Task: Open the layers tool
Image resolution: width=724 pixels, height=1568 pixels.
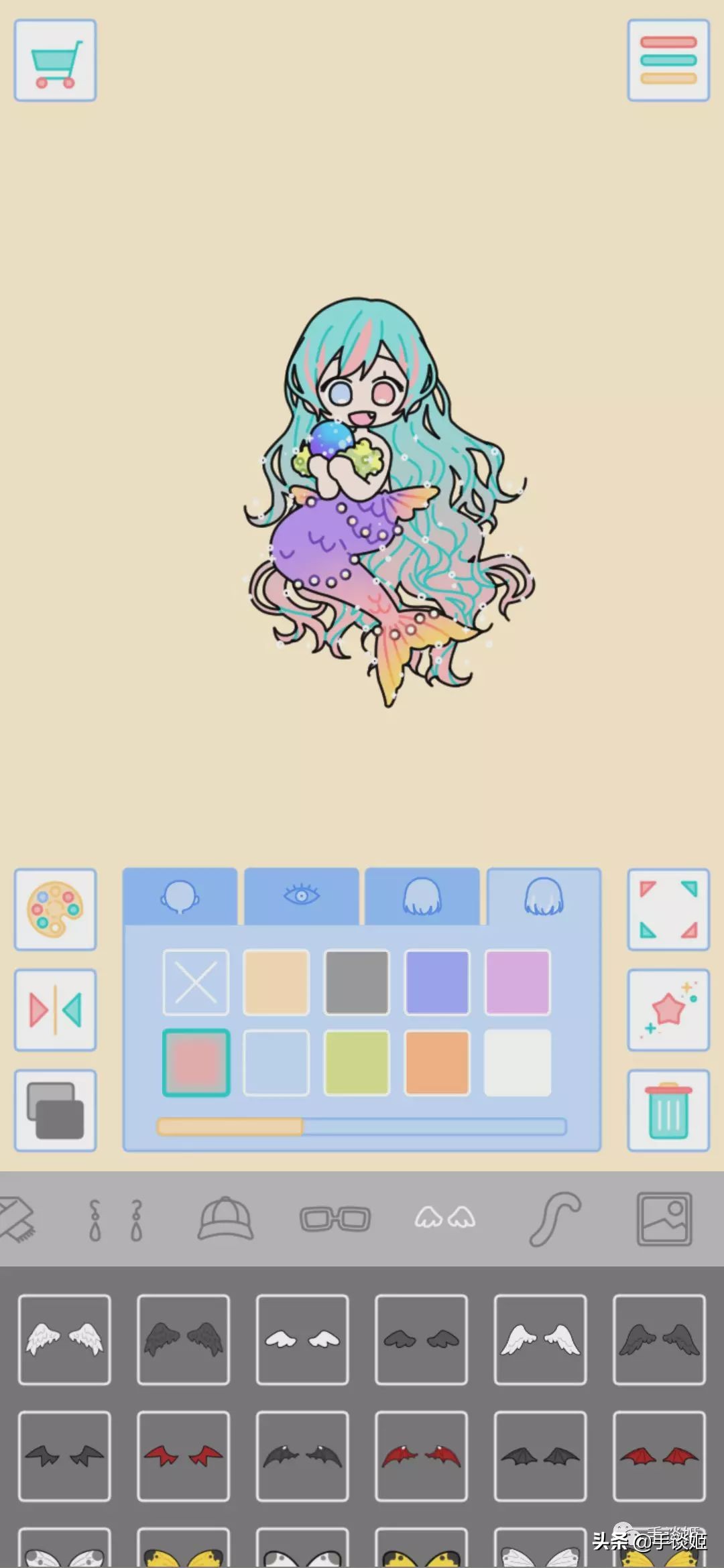Action: click(55, 1110)
